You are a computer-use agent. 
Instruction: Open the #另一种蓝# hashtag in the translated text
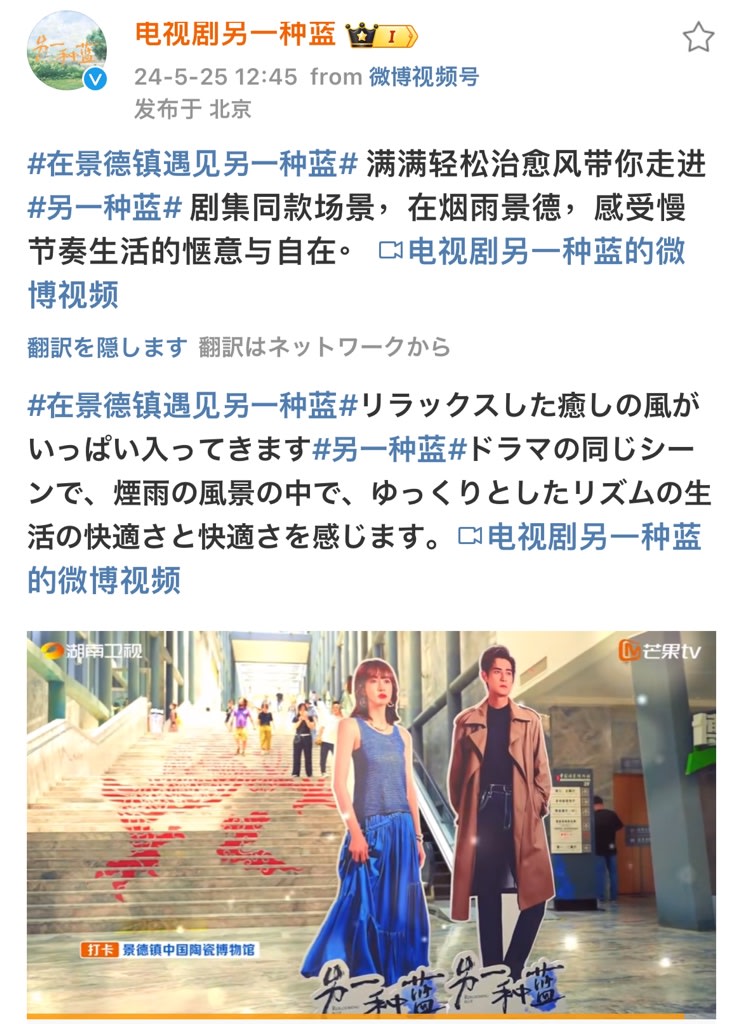(x=390, y=450)
